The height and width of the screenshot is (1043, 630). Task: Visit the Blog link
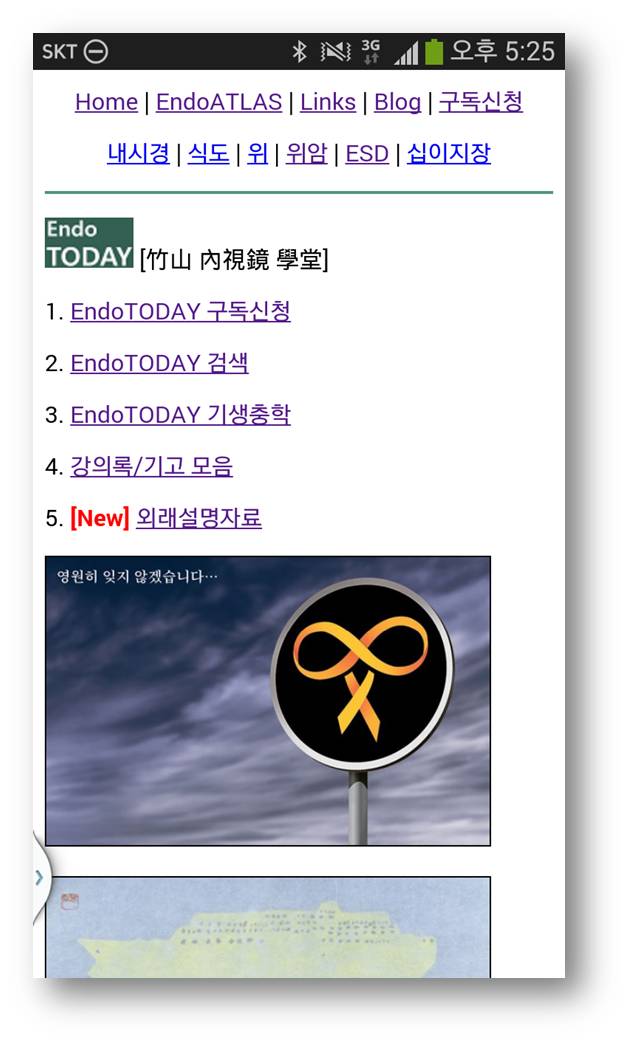click(x=397, y=102)
